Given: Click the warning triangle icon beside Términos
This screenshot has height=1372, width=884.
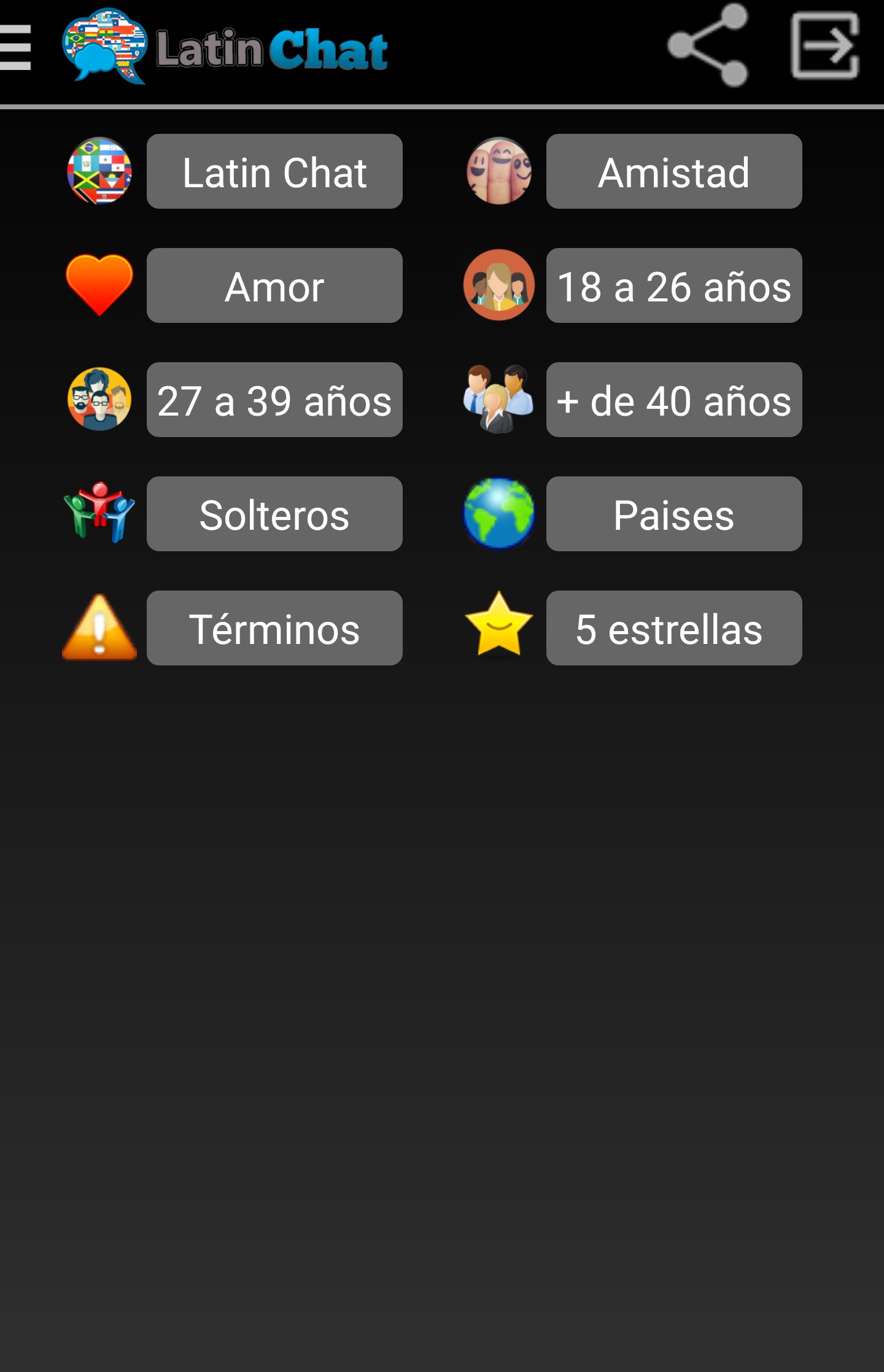Looking at the screenshot, I should pos(99,627).
